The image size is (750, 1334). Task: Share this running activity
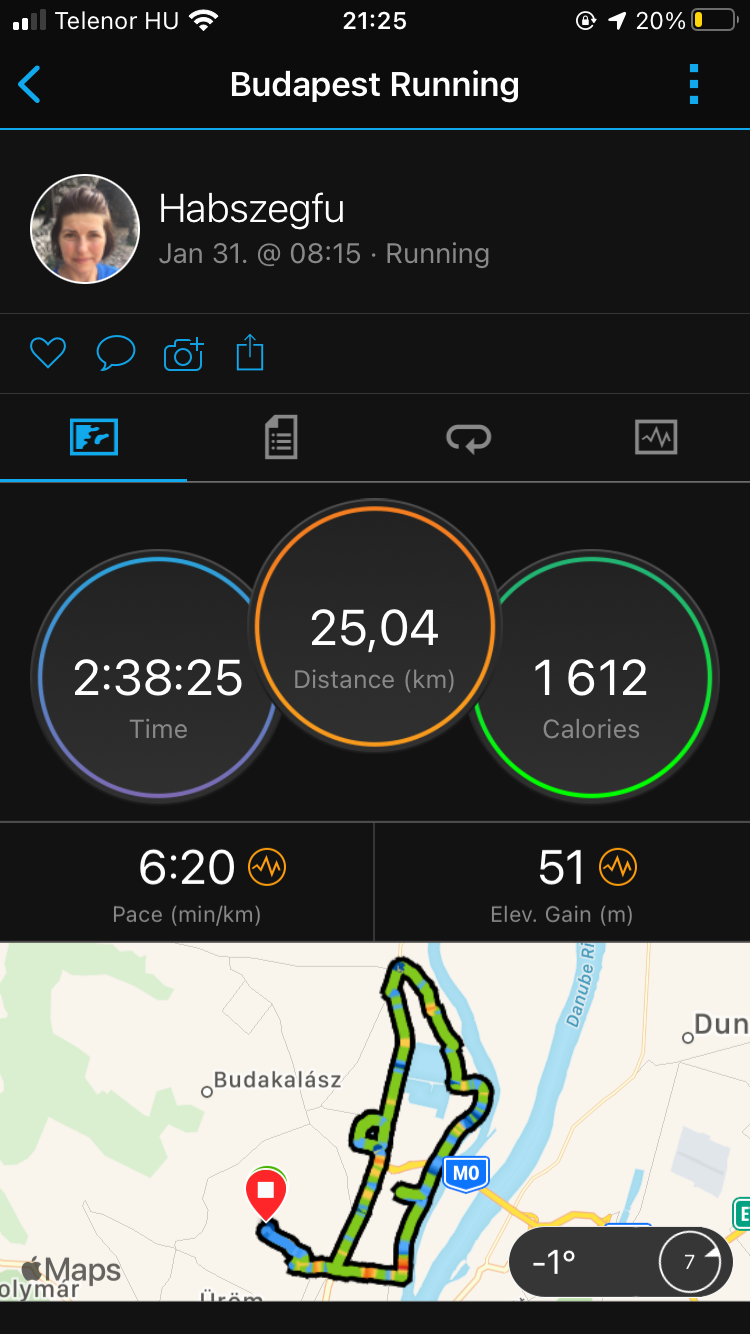click(x=250, y=353)
